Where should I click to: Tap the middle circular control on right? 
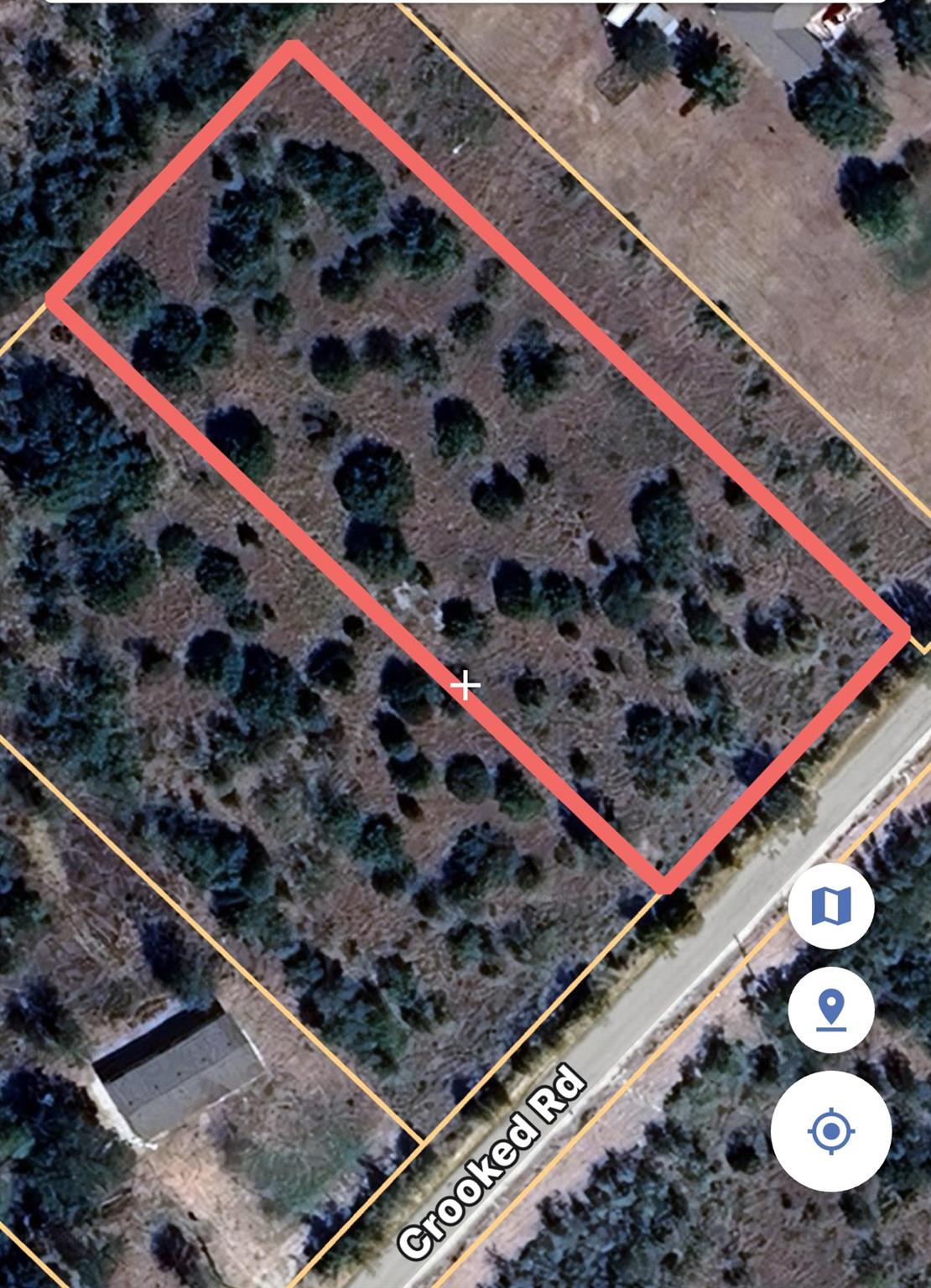(830, 1009)
